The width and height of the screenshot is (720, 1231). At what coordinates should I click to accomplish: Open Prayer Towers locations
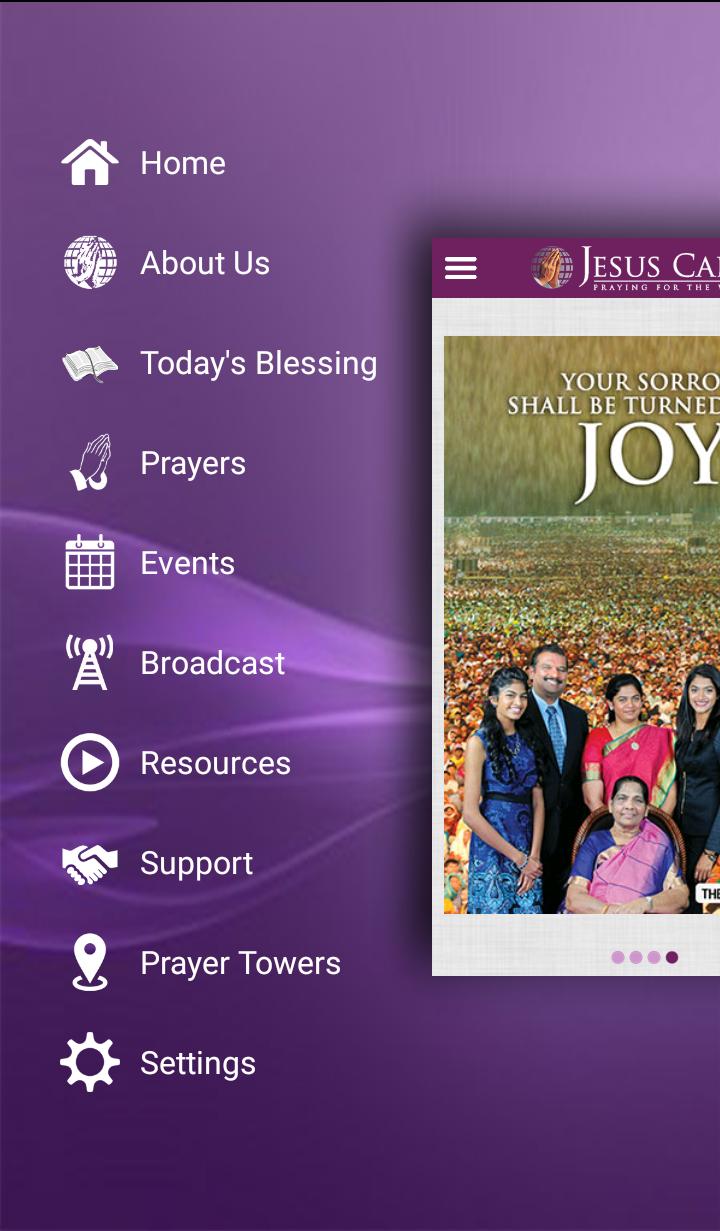tap(240, 963)
